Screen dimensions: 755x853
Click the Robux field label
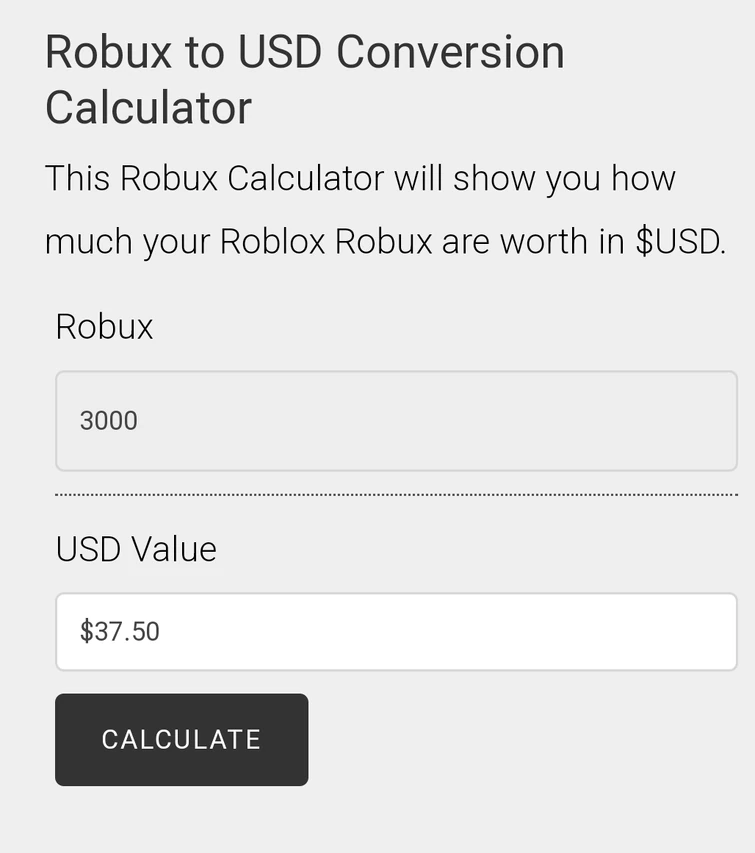click(x=103, y=327)
